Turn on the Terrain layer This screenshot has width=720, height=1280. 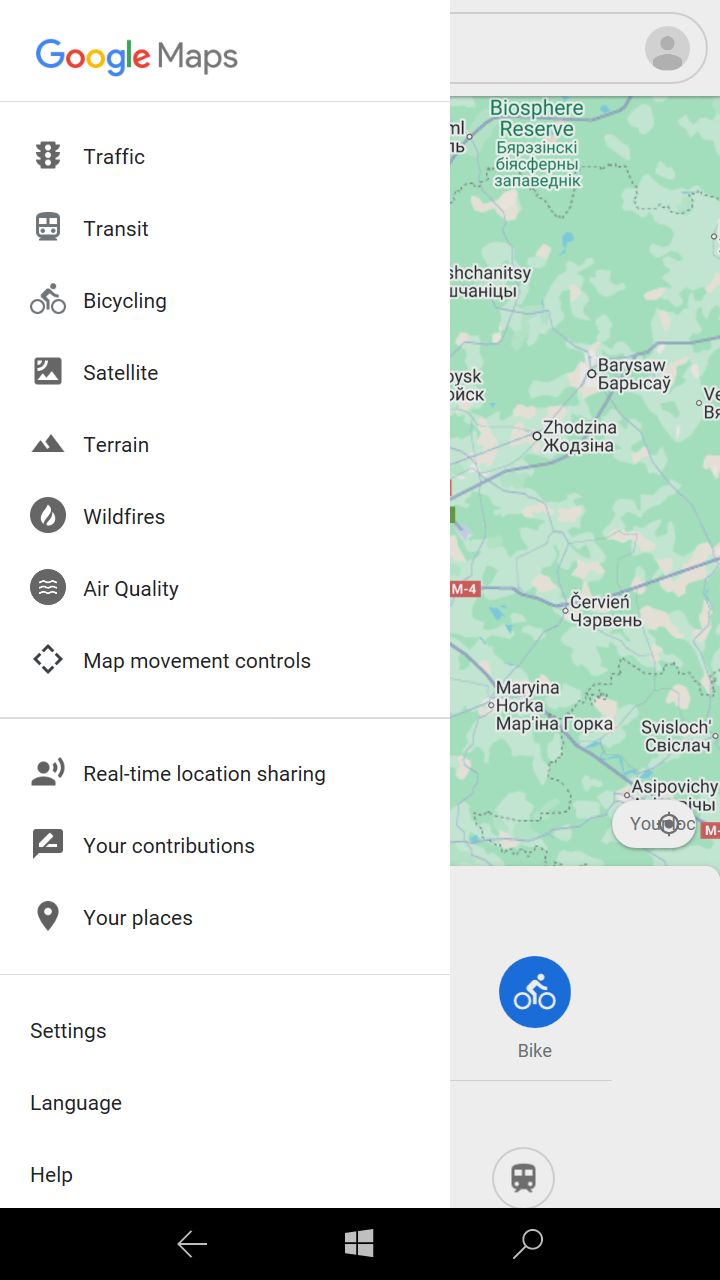[116, 445]
